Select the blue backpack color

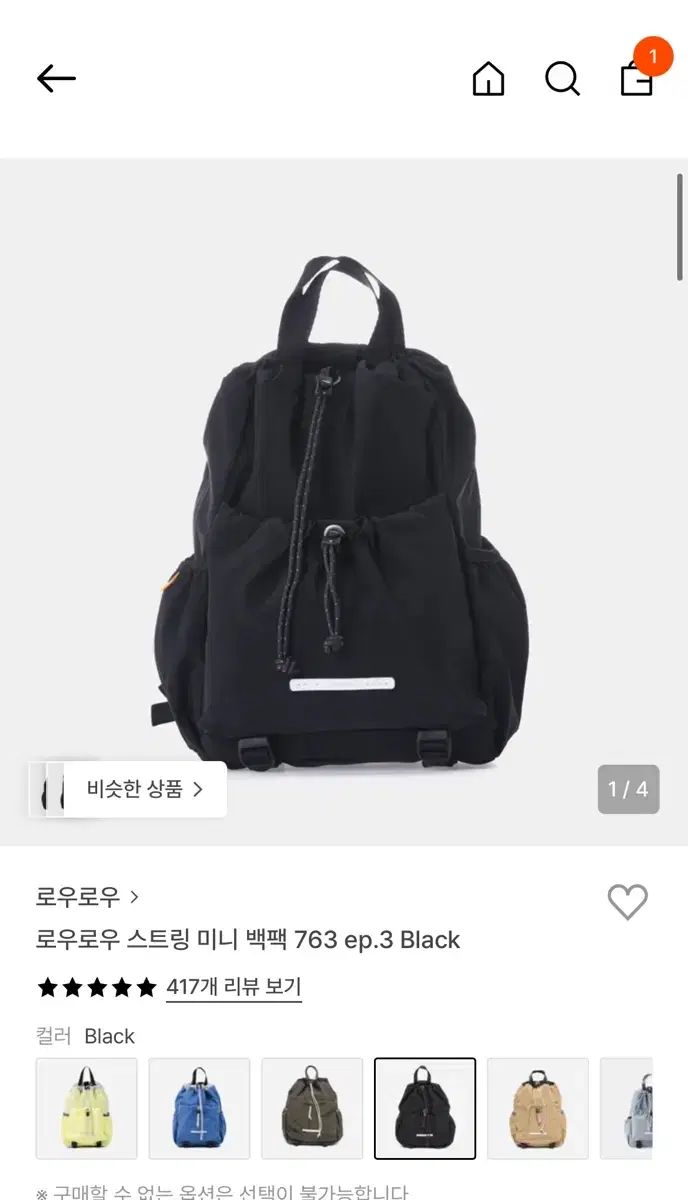(x=199, y=1108)
